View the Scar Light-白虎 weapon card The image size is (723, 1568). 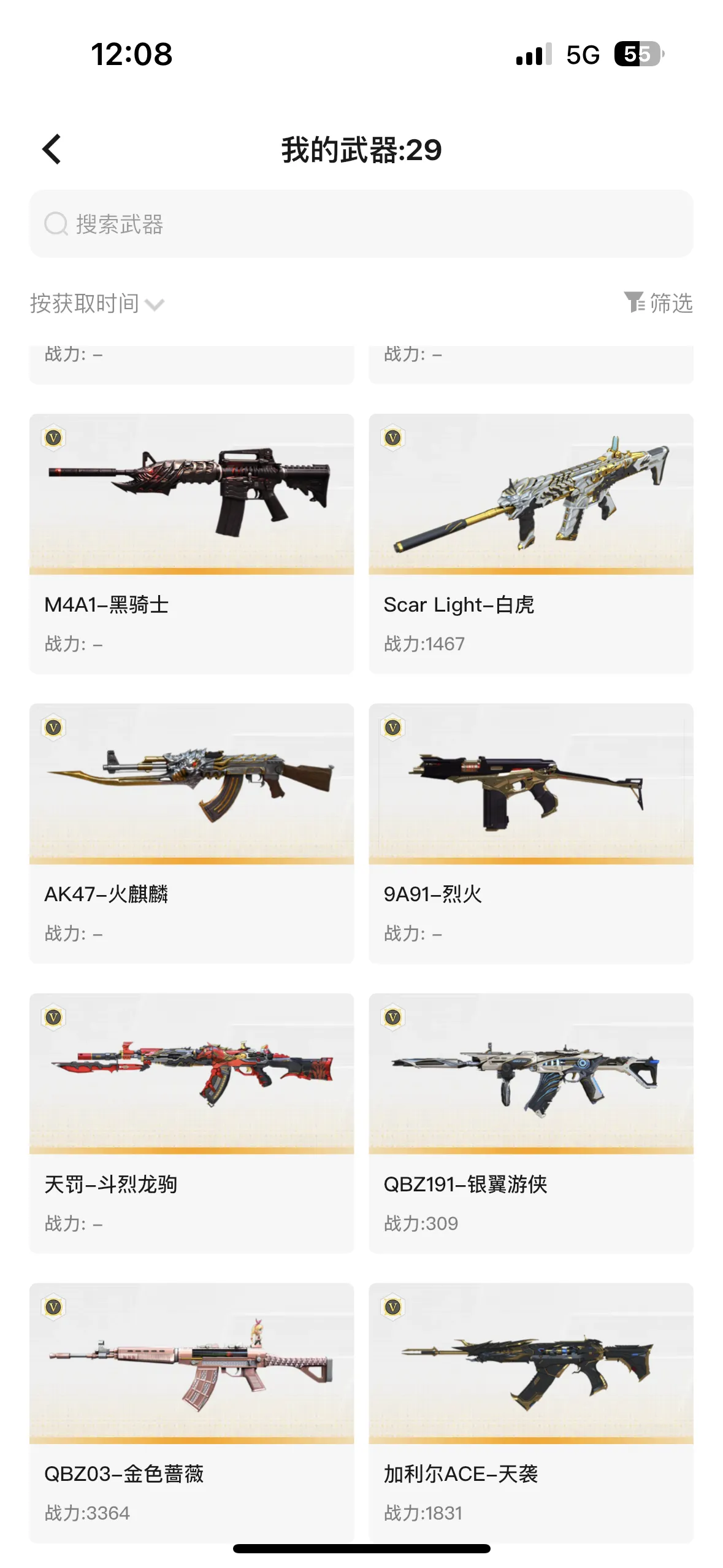pyautogui.click(x=531, y=544)
